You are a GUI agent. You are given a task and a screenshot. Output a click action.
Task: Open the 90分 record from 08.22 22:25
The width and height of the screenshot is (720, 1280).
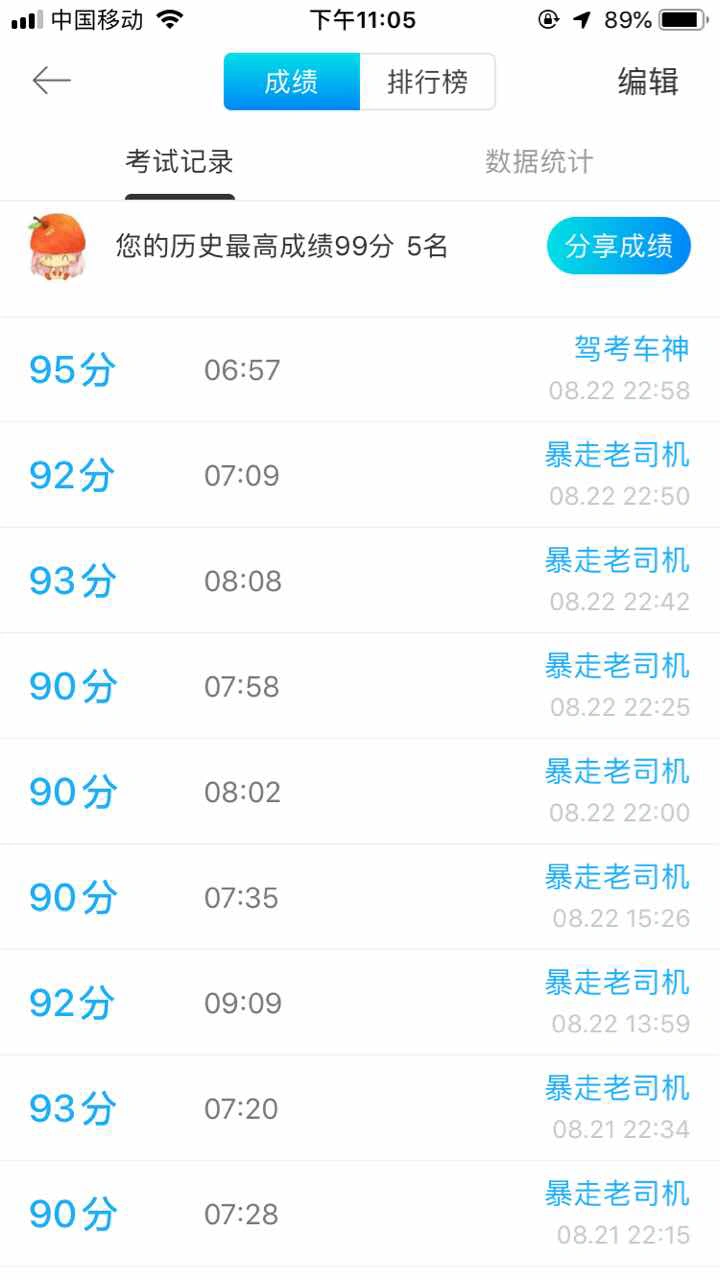(360, 686)
